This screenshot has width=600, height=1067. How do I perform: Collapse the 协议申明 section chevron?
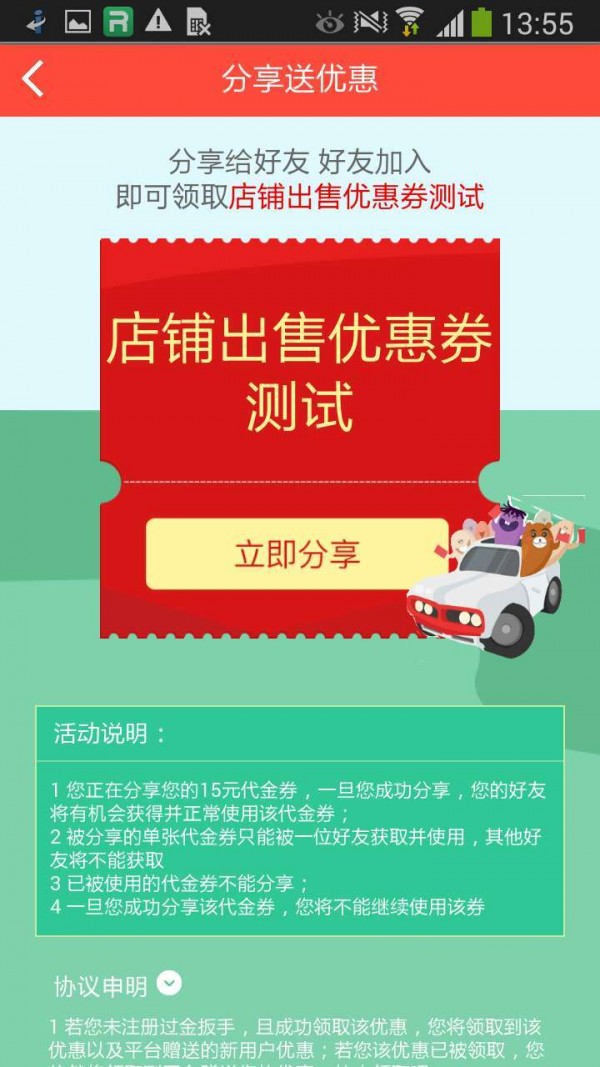pyautogui.click(x=169, y=984)
